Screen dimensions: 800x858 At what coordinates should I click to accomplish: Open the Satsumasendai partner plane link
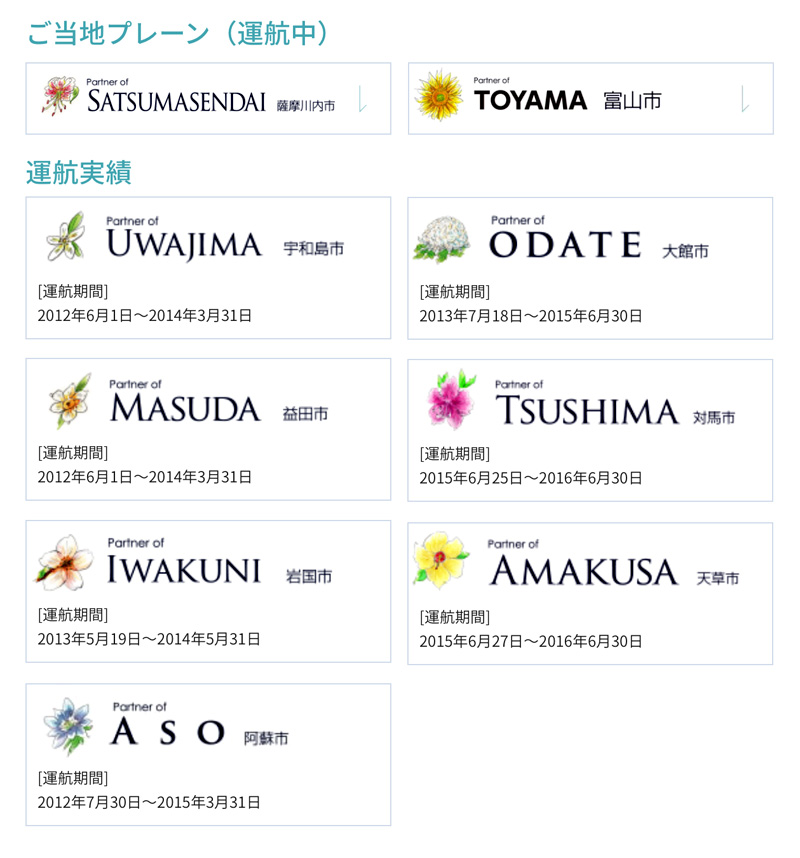(x=207, y=99)
